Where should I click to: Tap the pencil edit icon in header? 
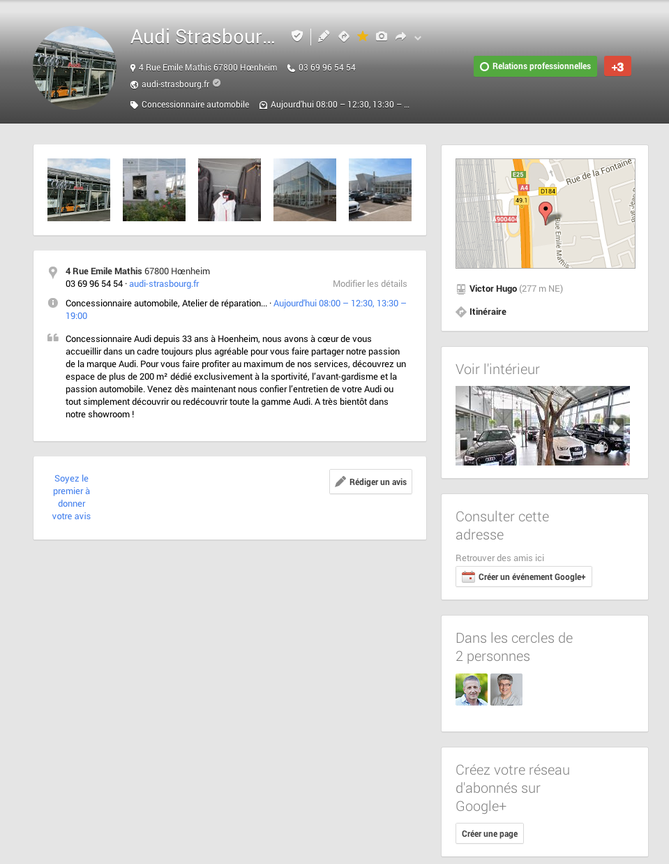click(323, 36)
